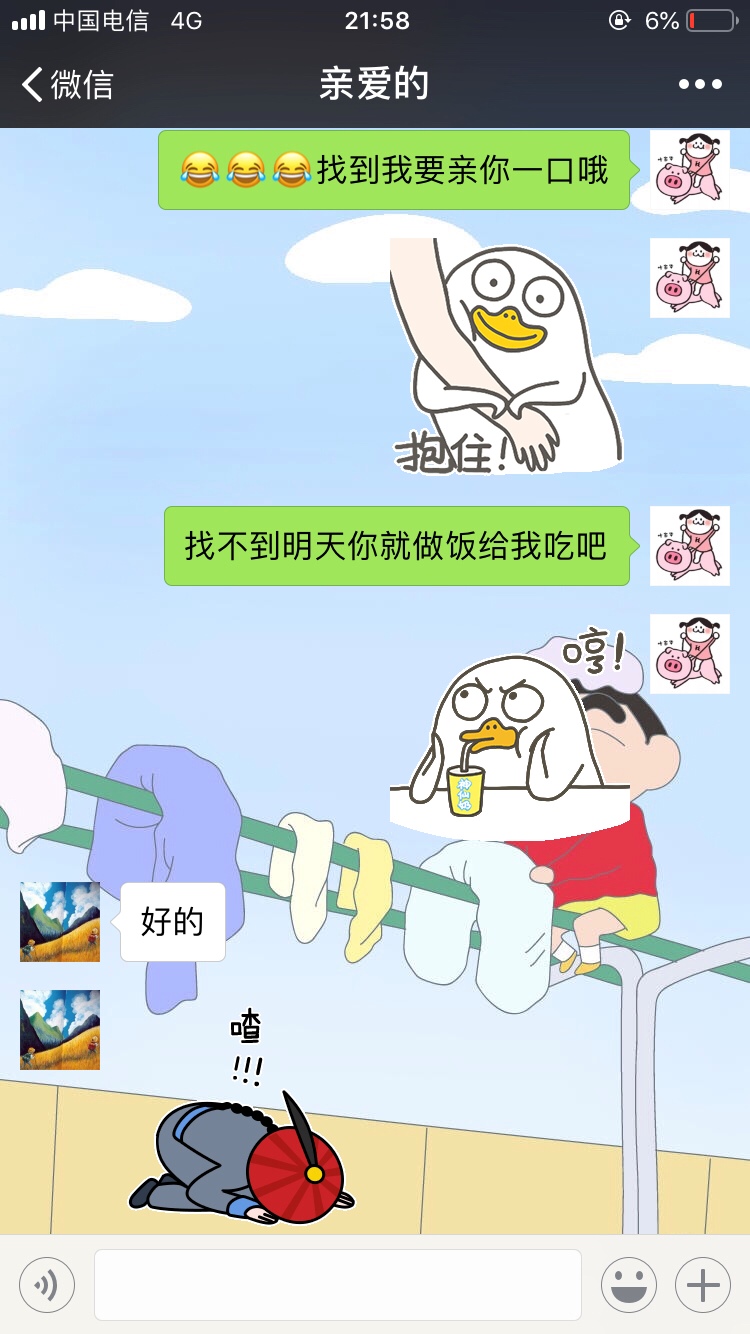Go back to the 微信 chat list

pyautogui.click(x=68, y=84)
